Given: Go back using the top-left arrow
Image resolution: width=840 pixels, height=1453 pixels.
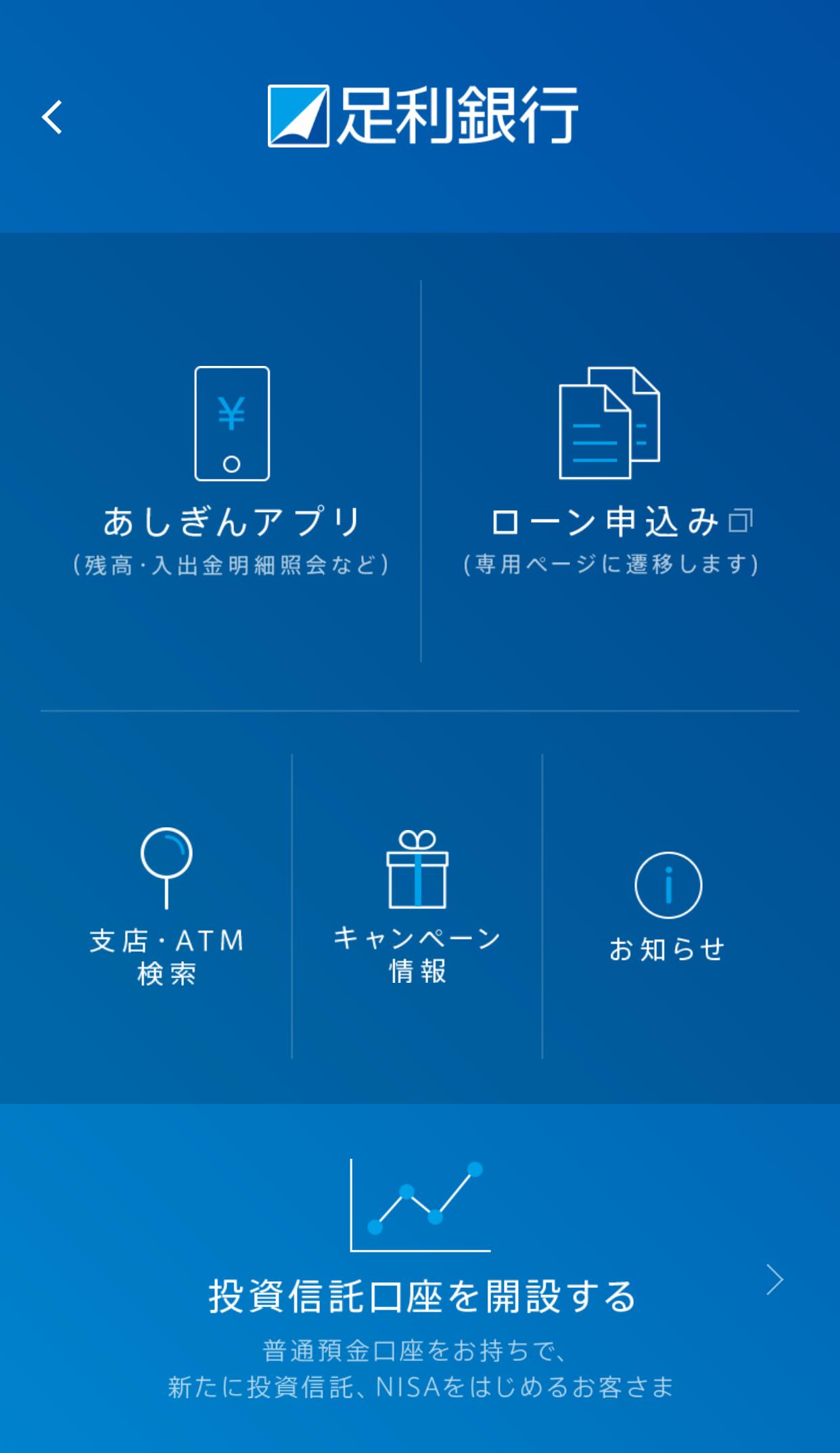Looking at the screenshot, I should point(52,117).
